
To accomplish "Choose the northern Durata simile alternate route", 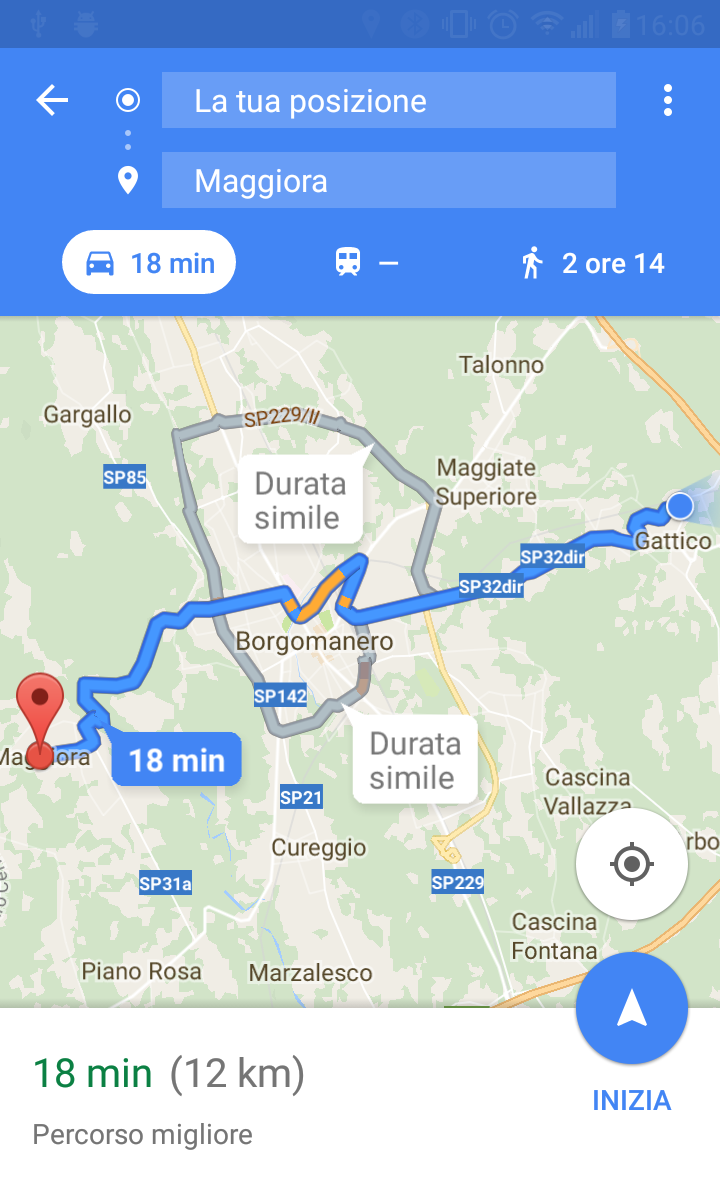I will (299, 500).
